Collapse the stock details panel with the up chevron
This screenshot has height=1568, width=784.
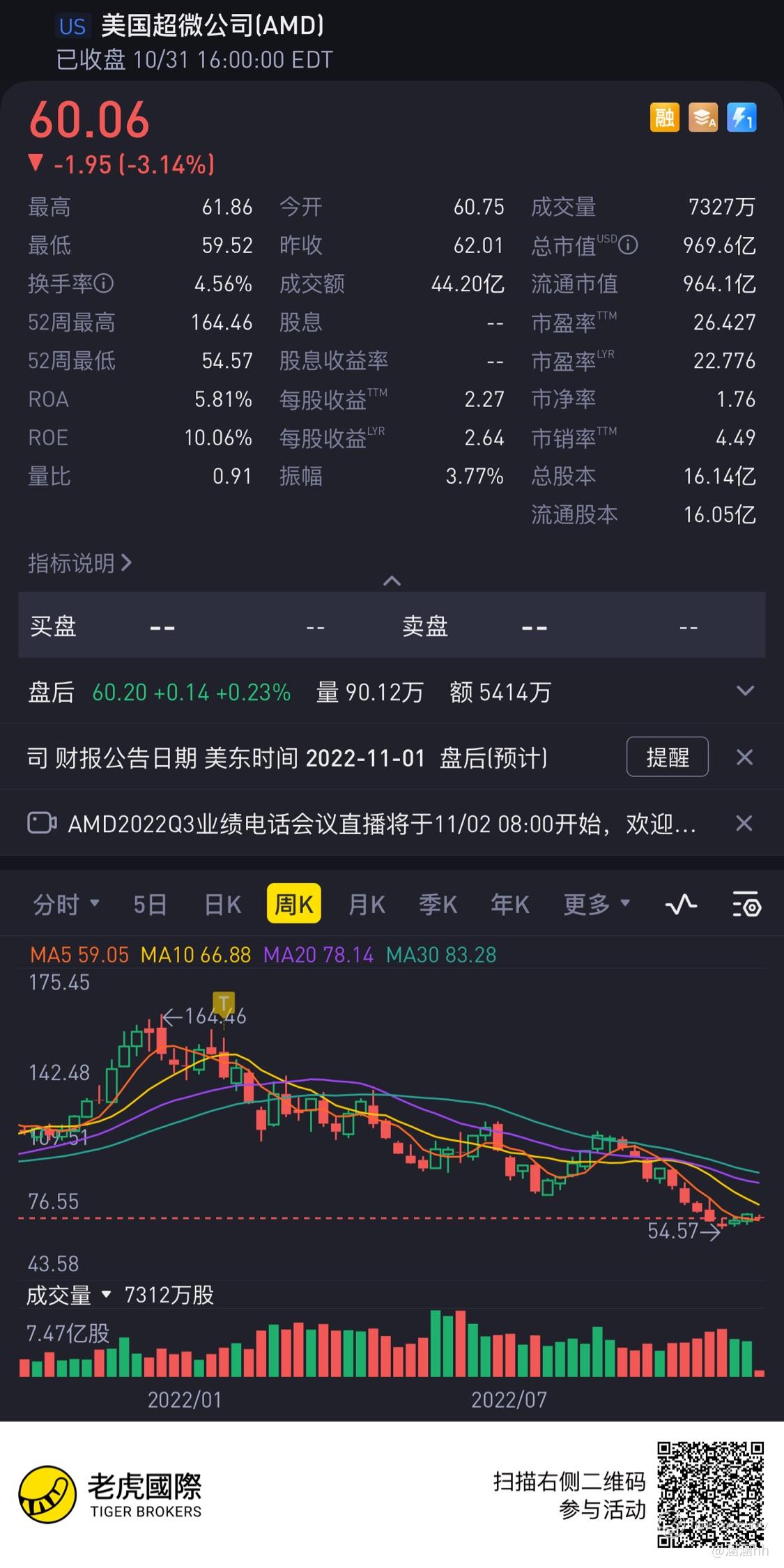click(x=392, y=581)
